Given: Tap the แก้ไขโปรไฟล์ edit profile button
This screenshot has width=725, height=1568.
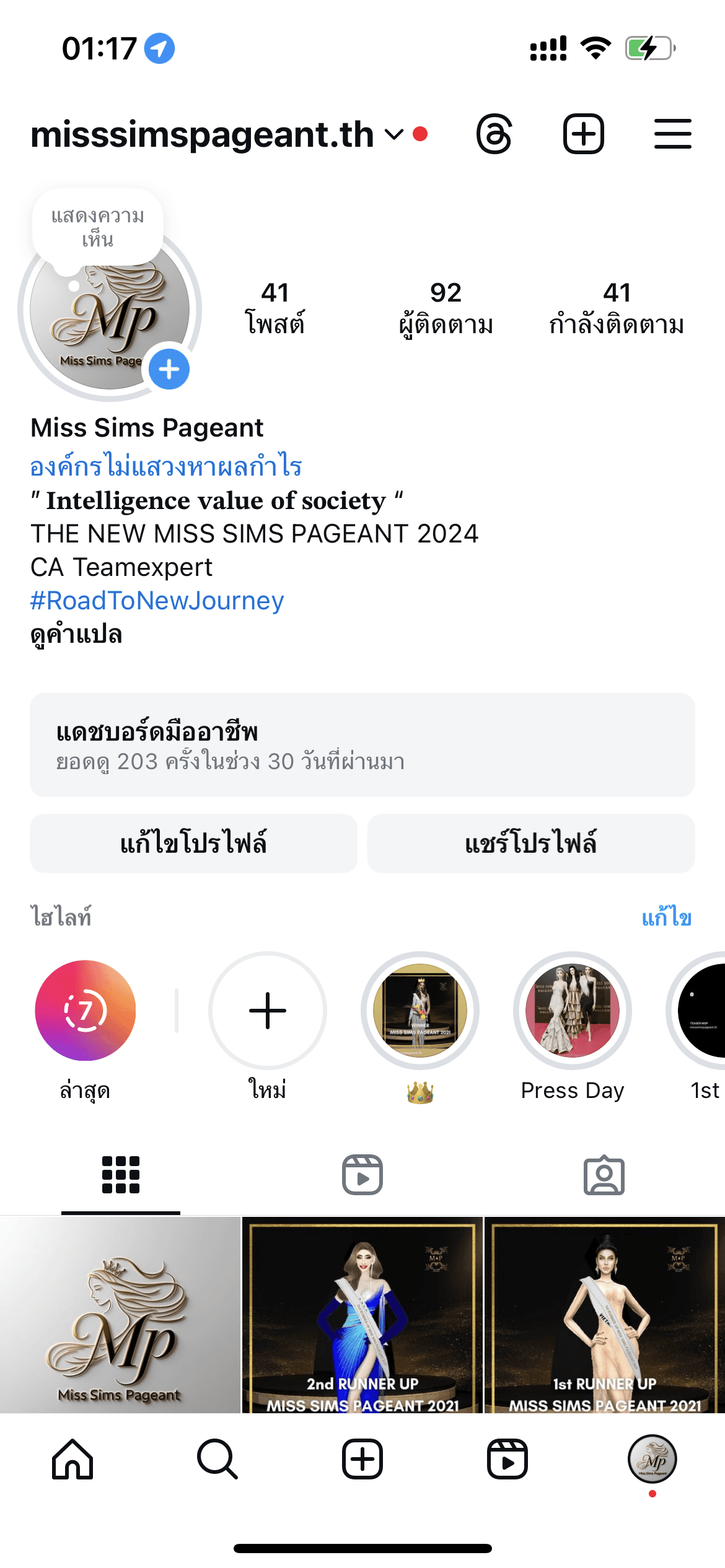Looking at the screenshot, I should (x=193, y=843).
